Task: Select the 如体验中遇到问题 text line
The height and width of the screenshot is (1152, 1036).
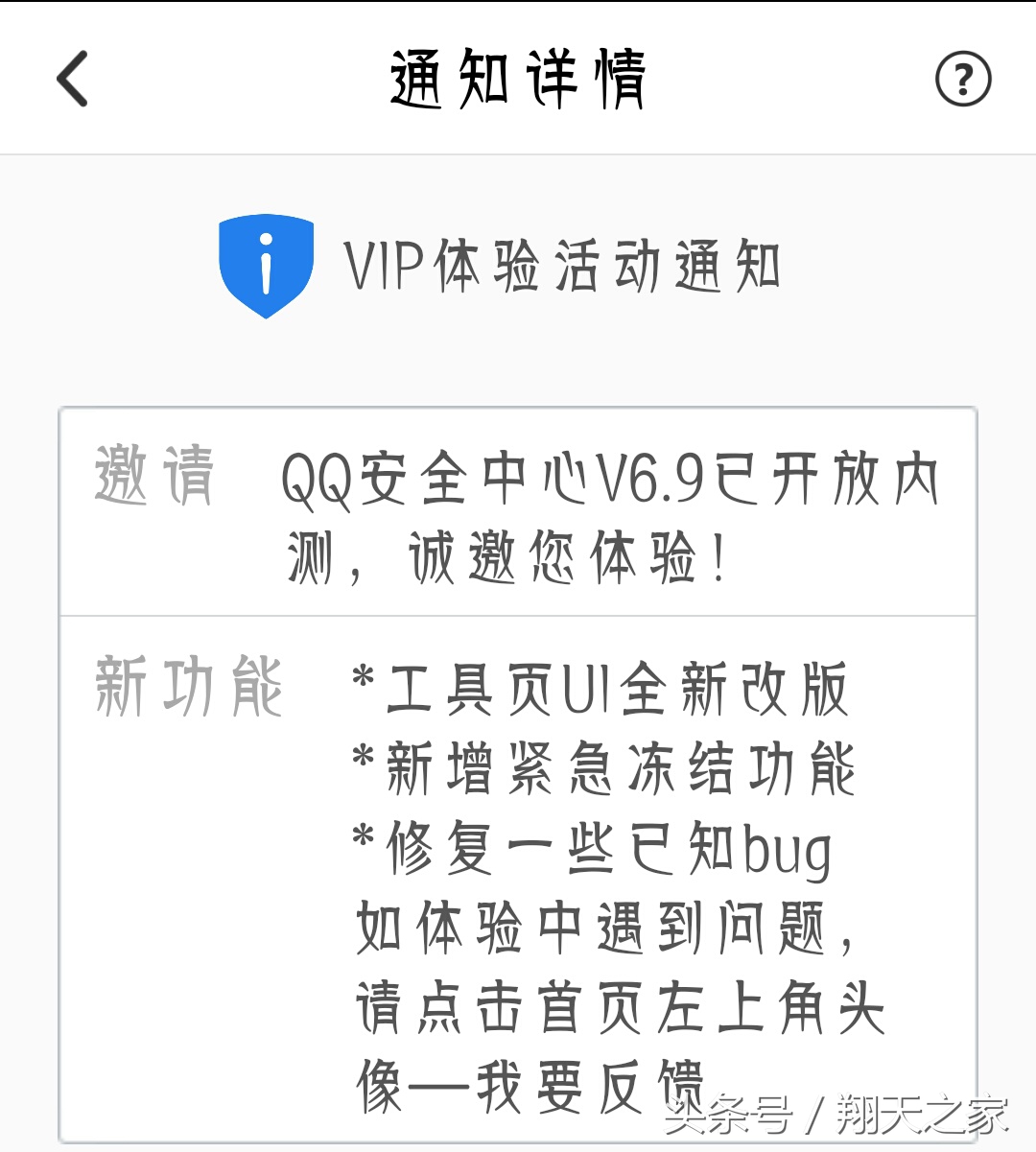Action: 604,929
